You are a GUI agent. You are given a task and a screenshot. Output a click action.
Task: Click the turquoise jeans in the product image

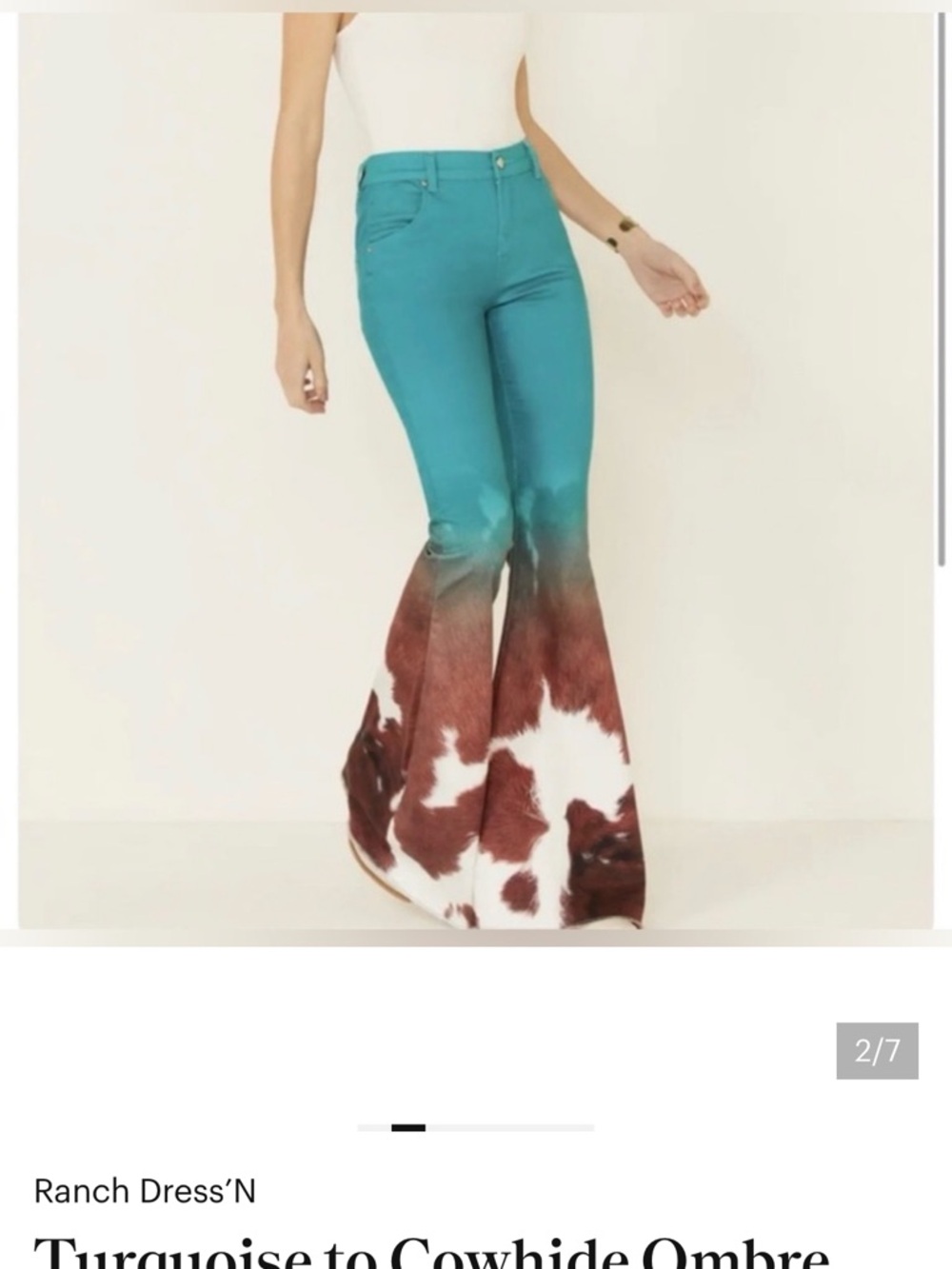point(457,333)
